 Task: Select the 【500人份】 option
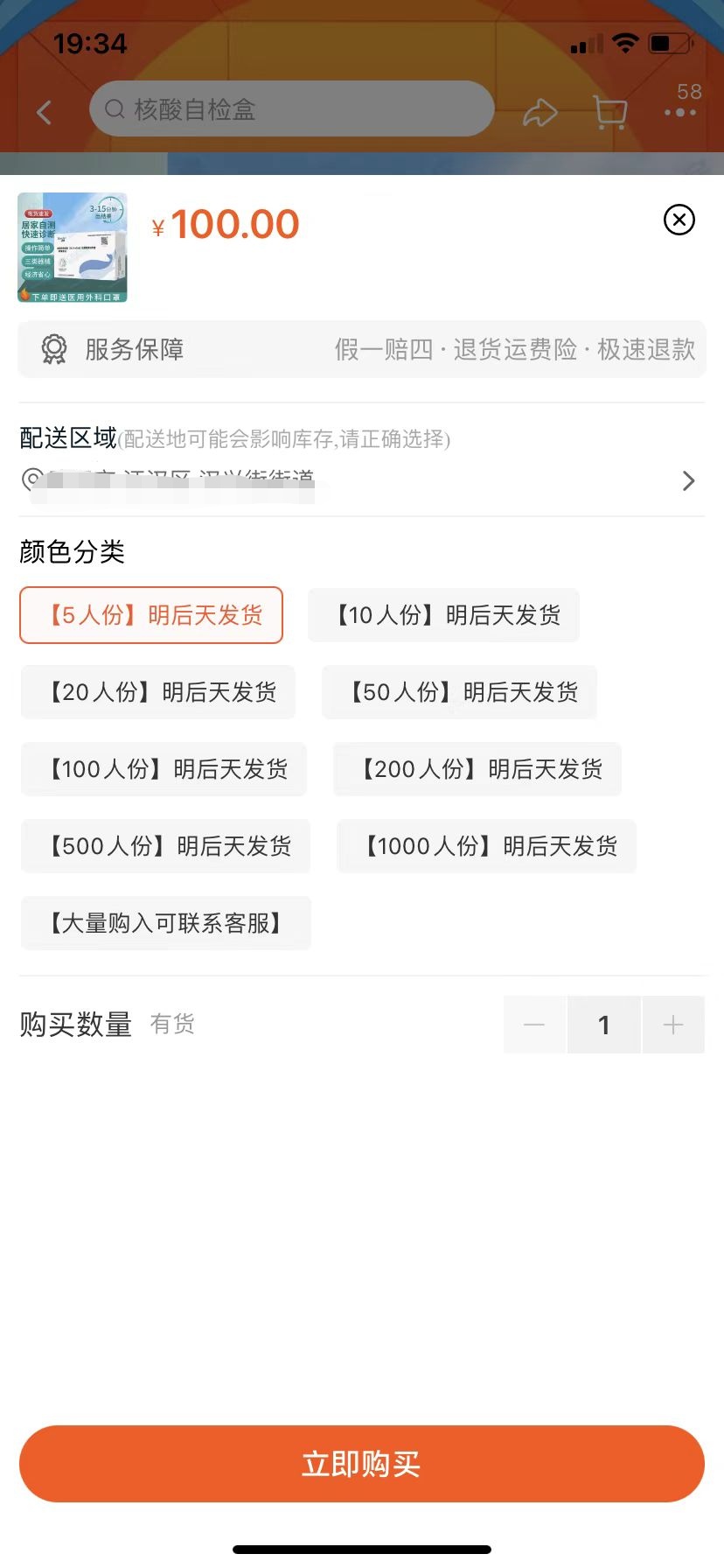165,846
